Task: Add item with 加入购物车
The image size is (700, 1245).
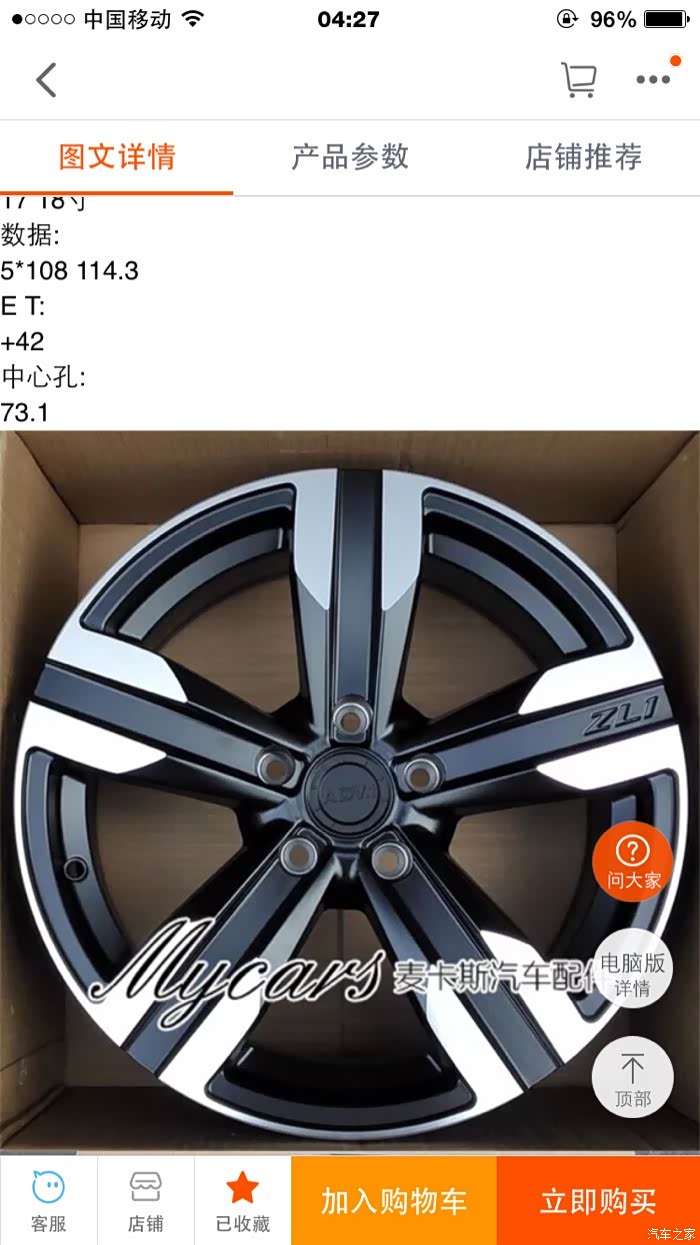Action: coord(394,1201)
